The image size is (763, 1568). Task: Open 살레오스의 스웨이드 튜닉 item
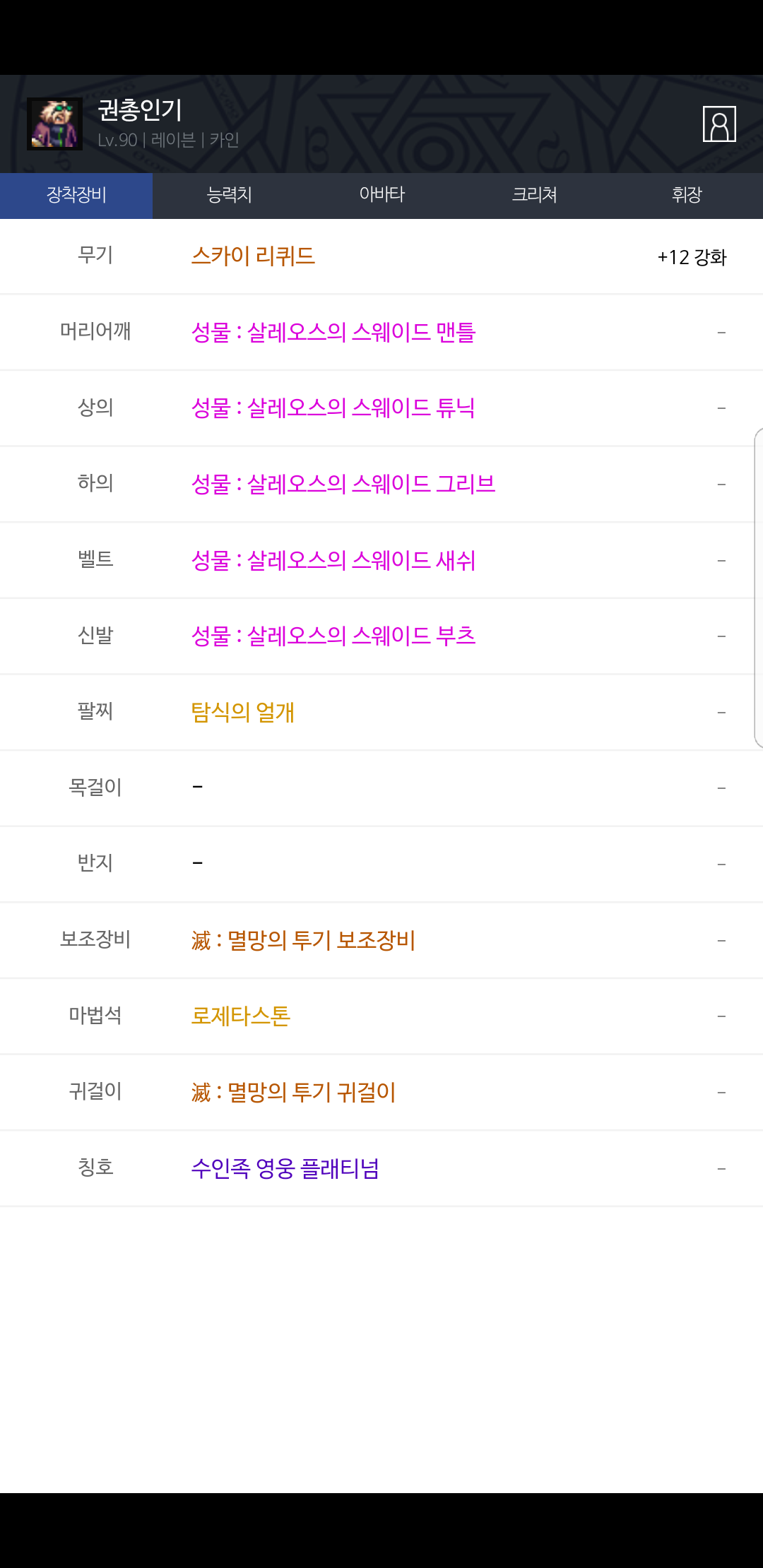point(333,408)
